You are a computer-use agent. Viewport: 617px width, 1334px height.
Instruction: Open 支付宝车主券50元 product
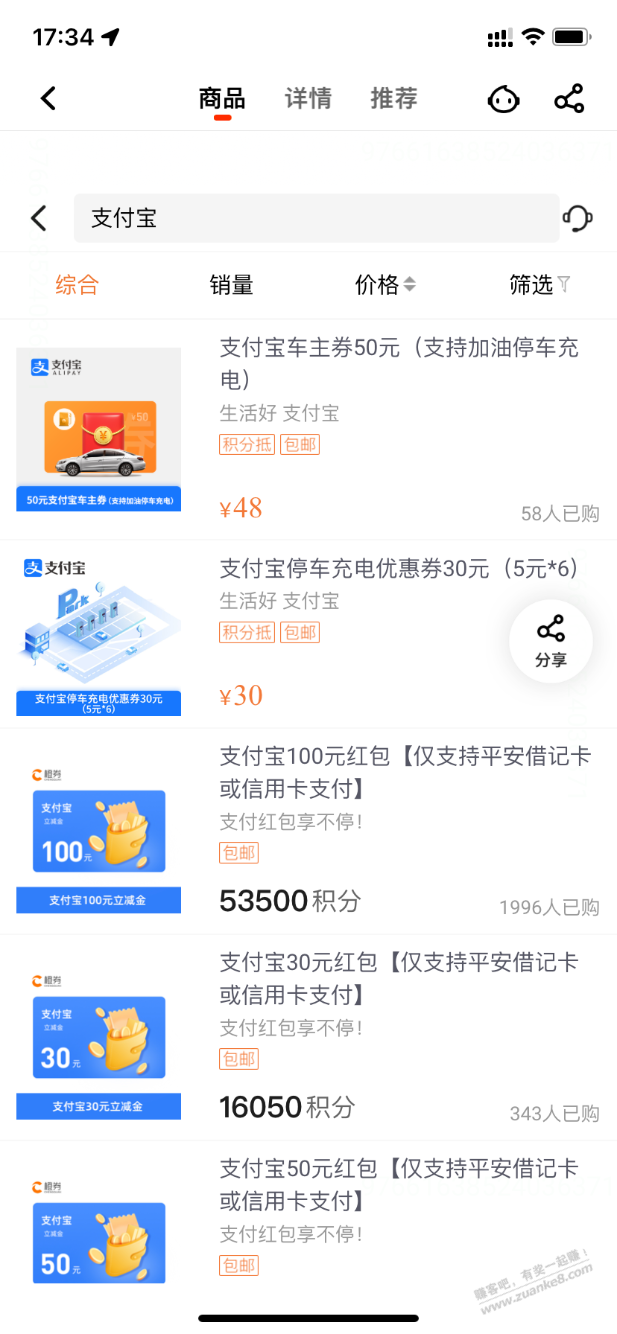tap(398, 363)
